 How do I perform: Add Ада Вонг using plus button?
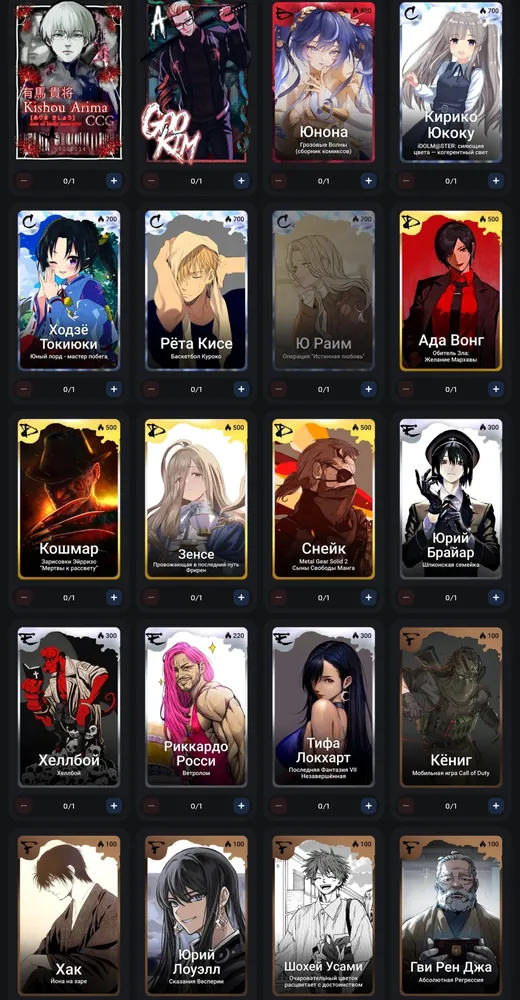pyautogui.click(x=496, y=389)
